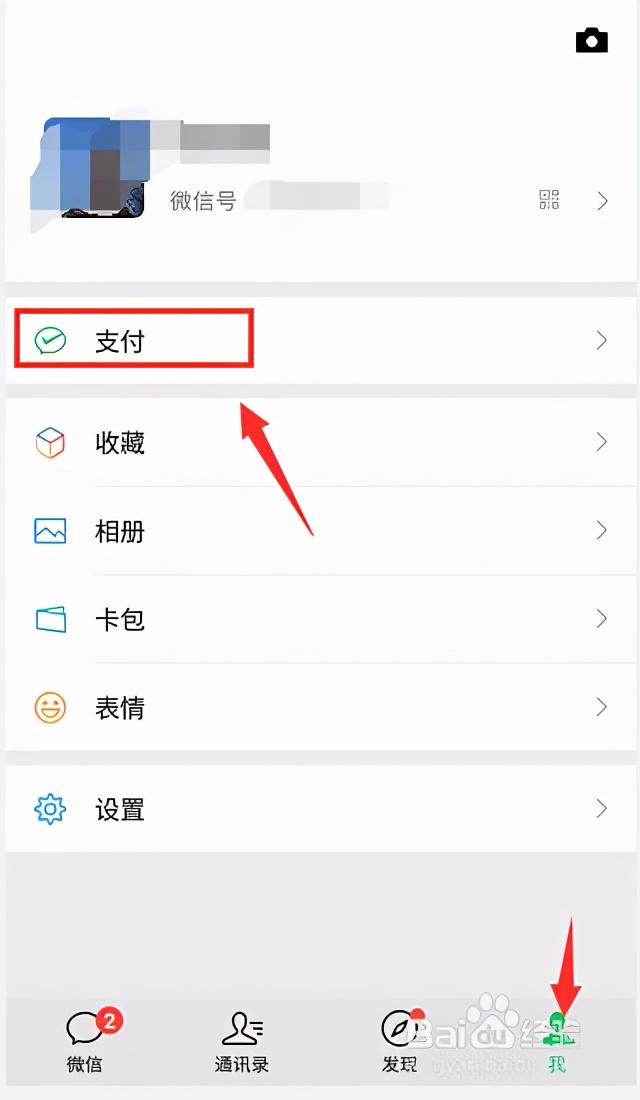Show my WeChat QR code

(x=549, y=200)
